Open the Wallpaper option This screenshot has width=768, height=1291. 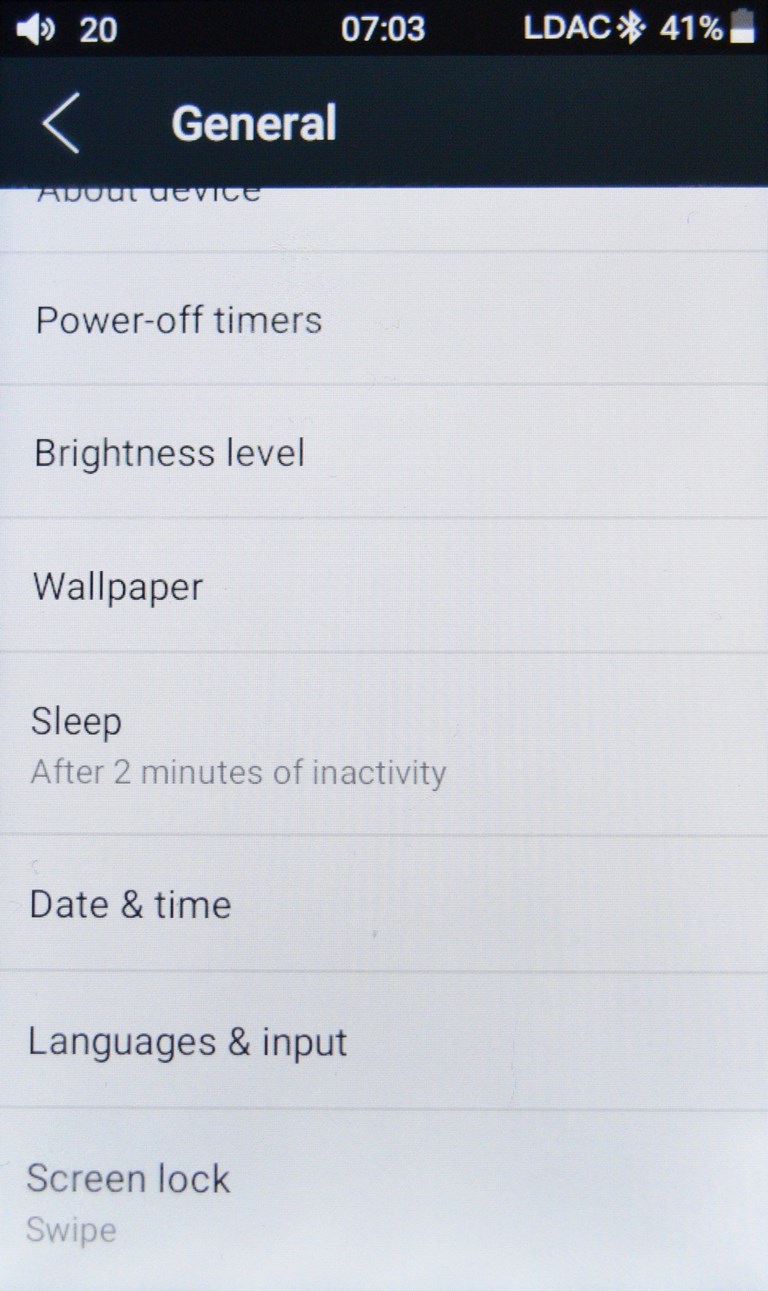click(x=384, y=586)
